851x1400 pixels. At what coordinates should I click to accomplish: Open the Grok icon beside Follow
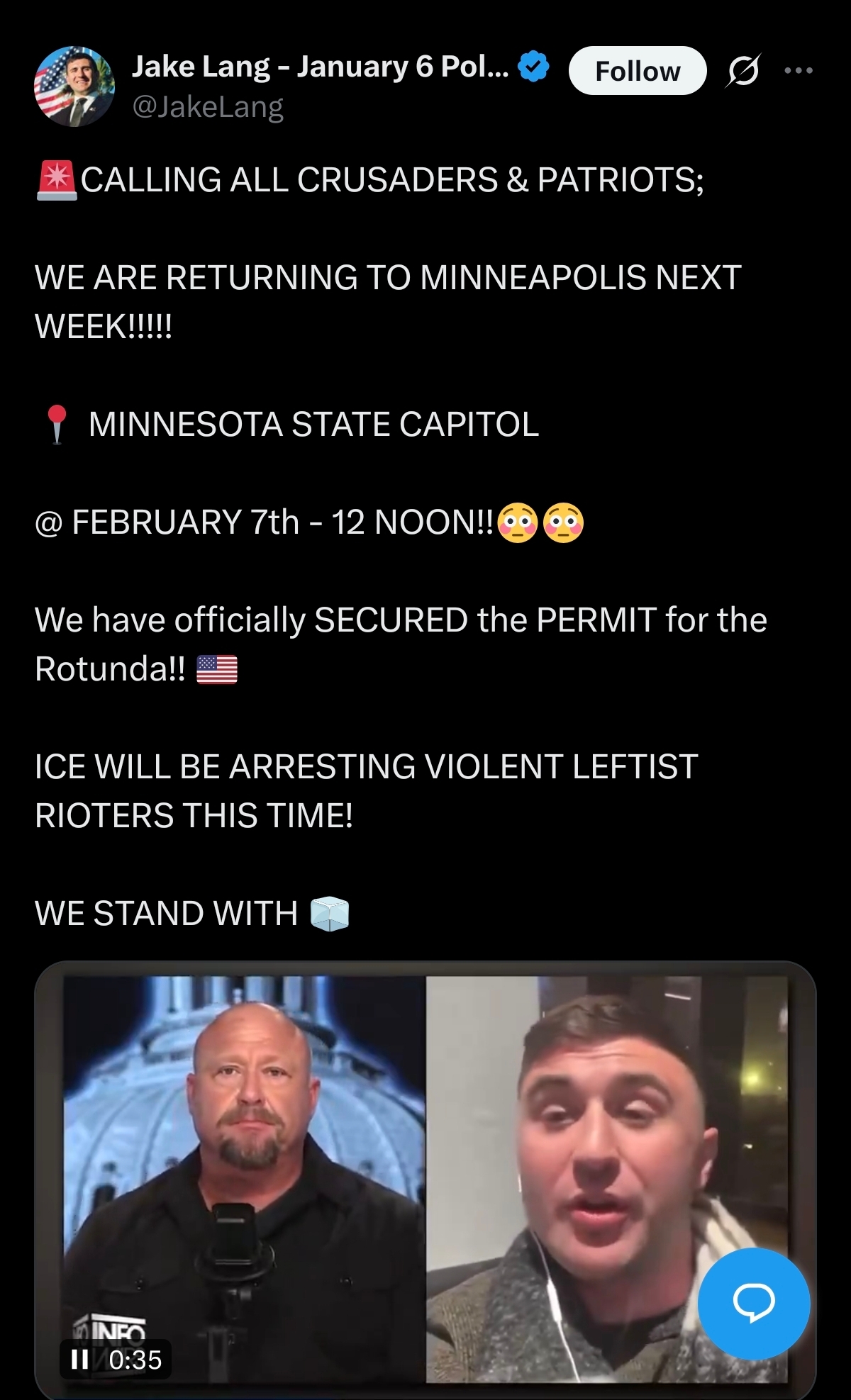742,71
